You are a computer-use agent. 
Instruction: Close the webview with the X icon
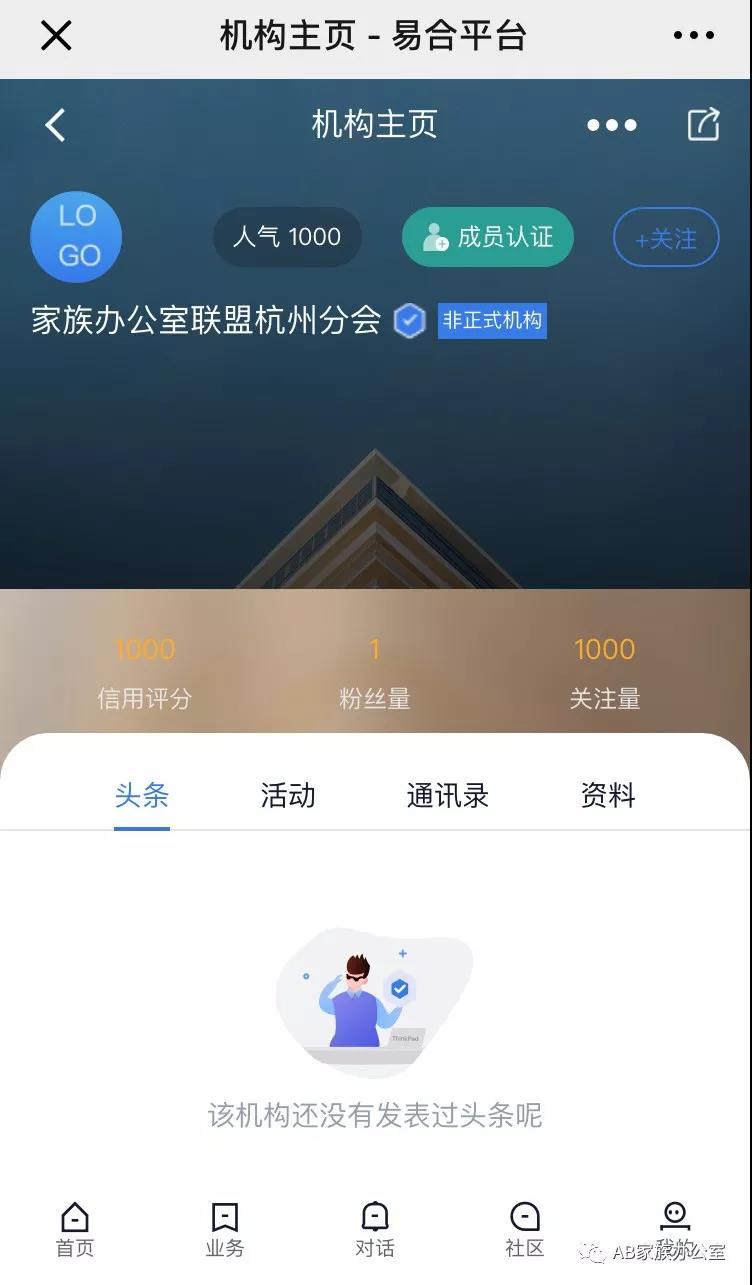(56, 36)
